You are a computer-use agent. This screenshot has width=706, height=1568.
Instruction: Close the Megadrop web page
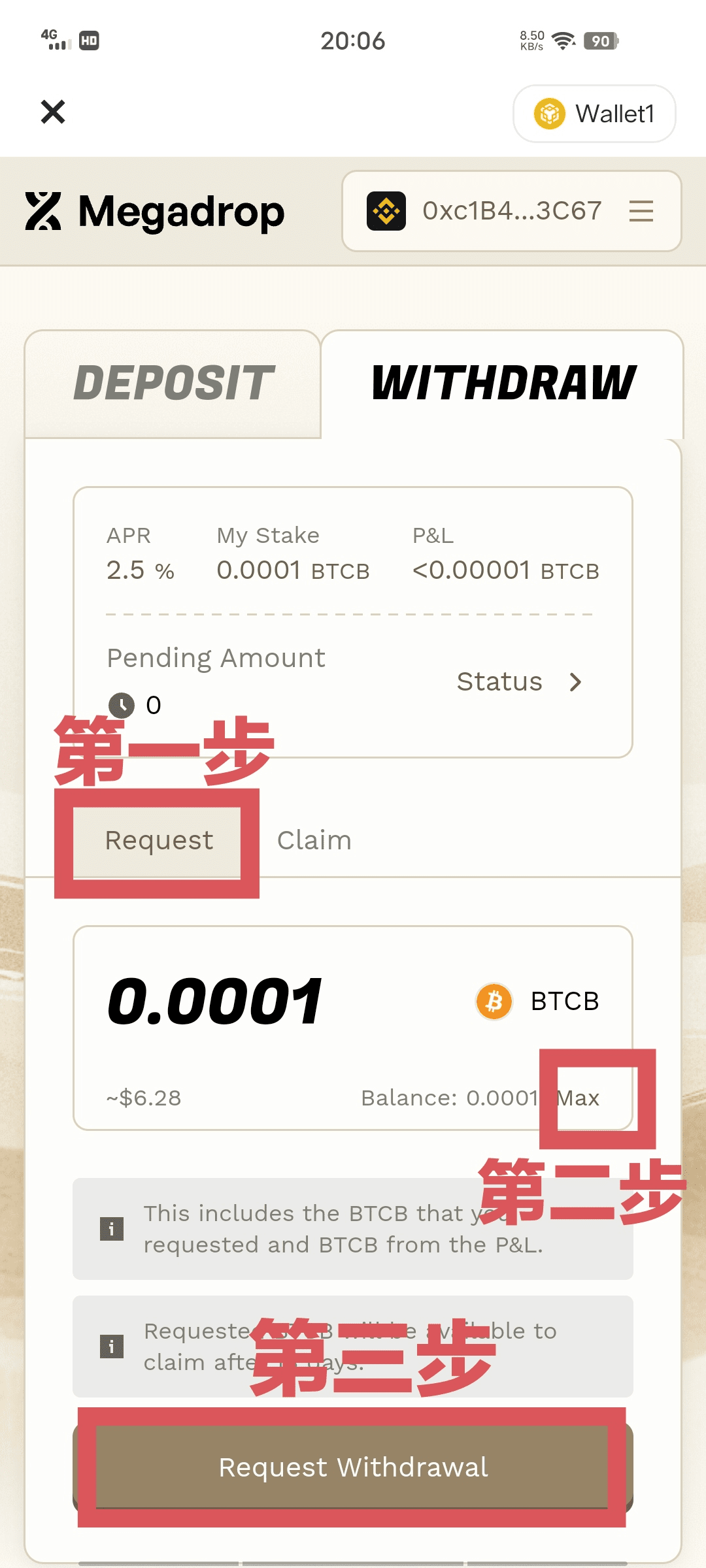click(53, 112)
